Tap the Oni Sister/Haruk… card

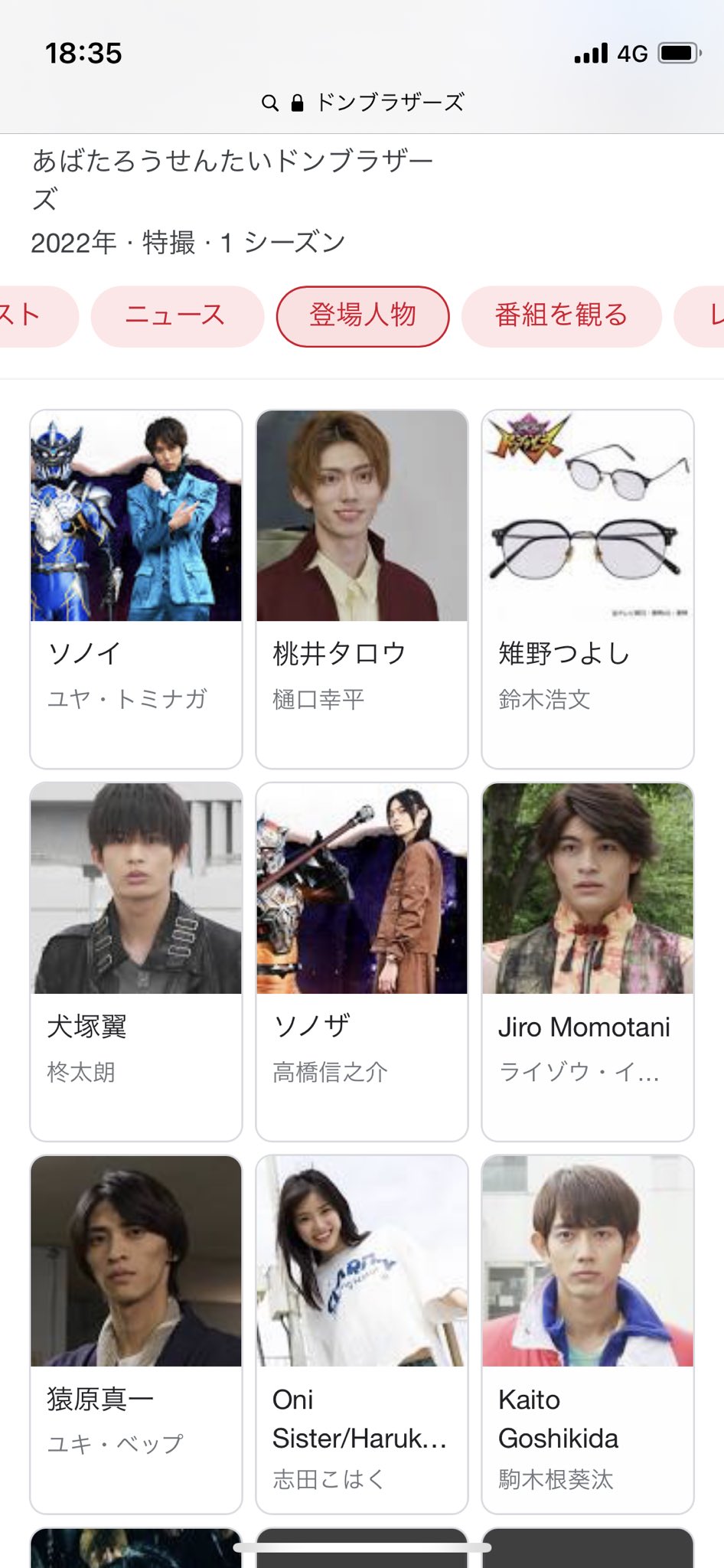[362, 1334]
